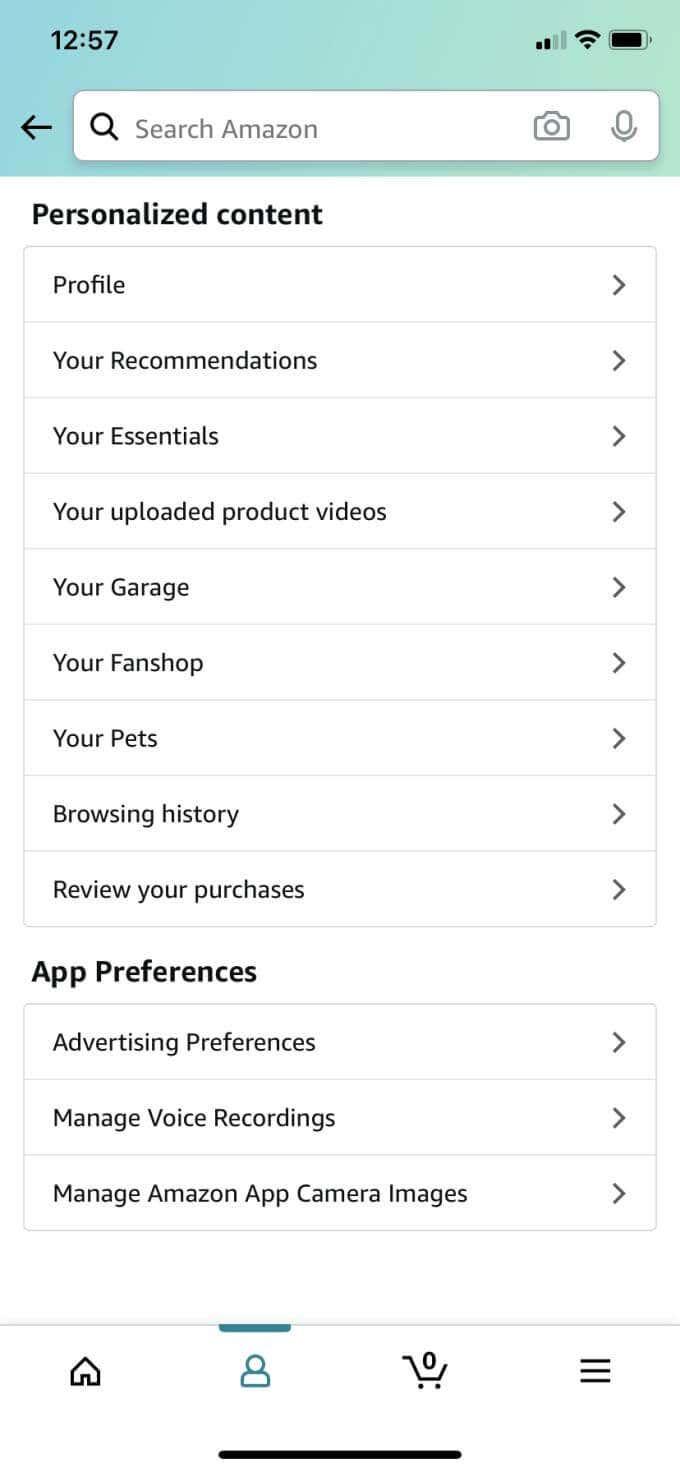
Task: Open Your Essentials
Action: click(x=340, y=436)
